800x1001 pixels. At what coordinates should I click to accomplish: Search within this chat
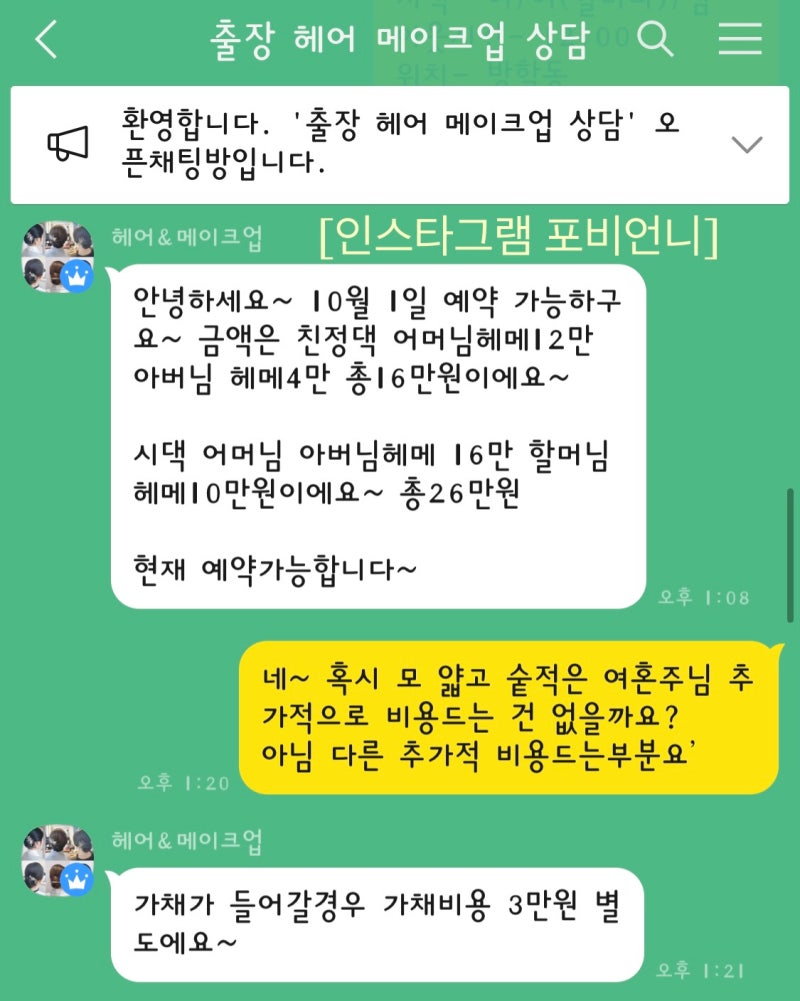pos(655,40)
